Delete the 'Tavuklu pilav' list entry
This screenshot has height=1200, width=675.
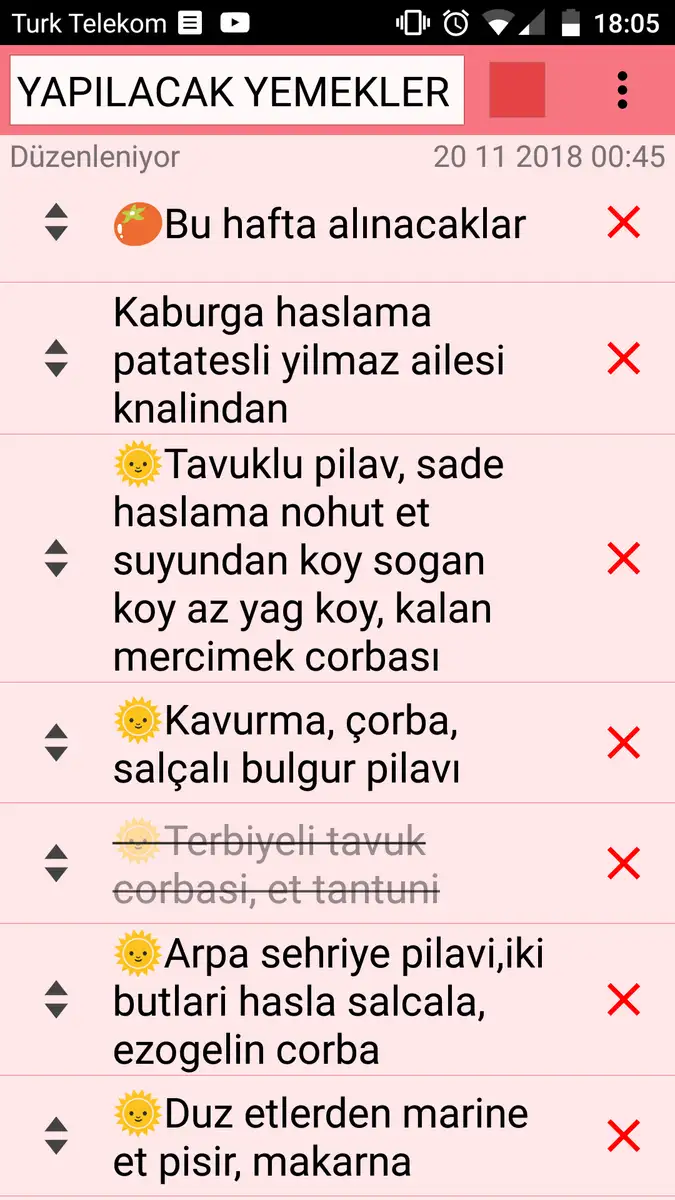coord(623,558)
